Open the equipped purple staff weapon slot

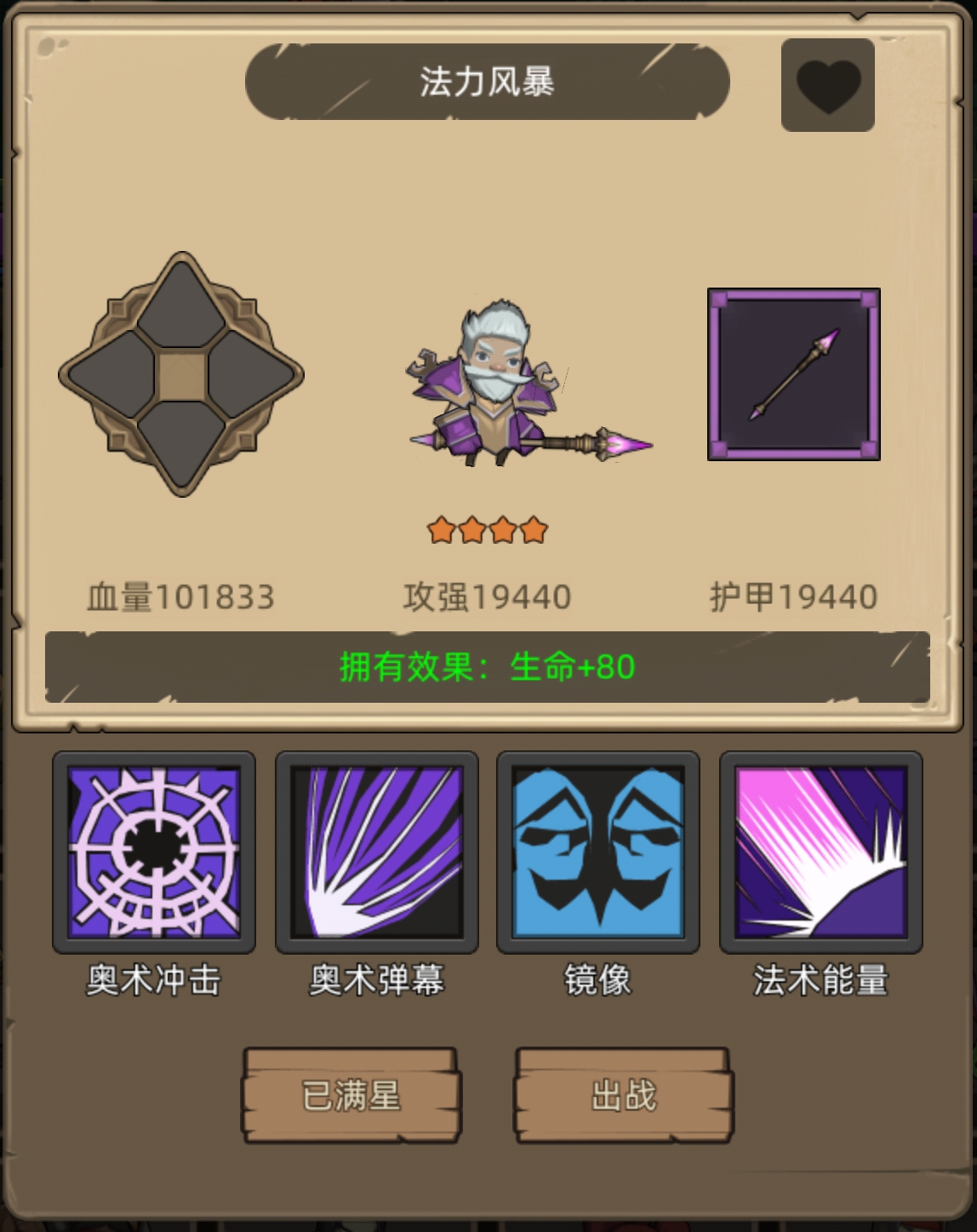(x=793, y=374)
